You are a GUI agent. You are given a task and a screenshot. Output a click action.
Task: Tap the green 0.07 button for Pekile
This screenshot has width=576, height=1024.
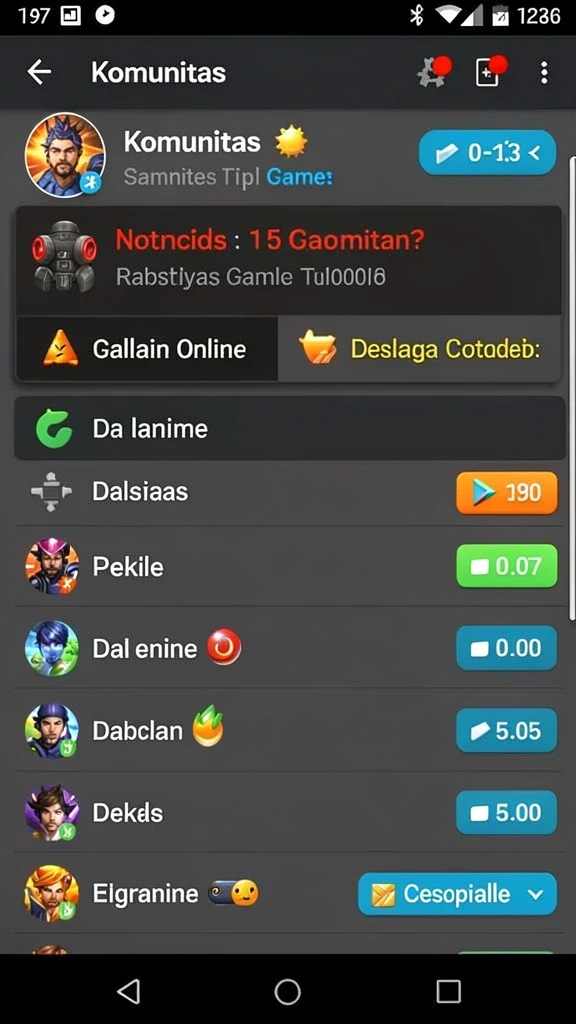(507, 566)
